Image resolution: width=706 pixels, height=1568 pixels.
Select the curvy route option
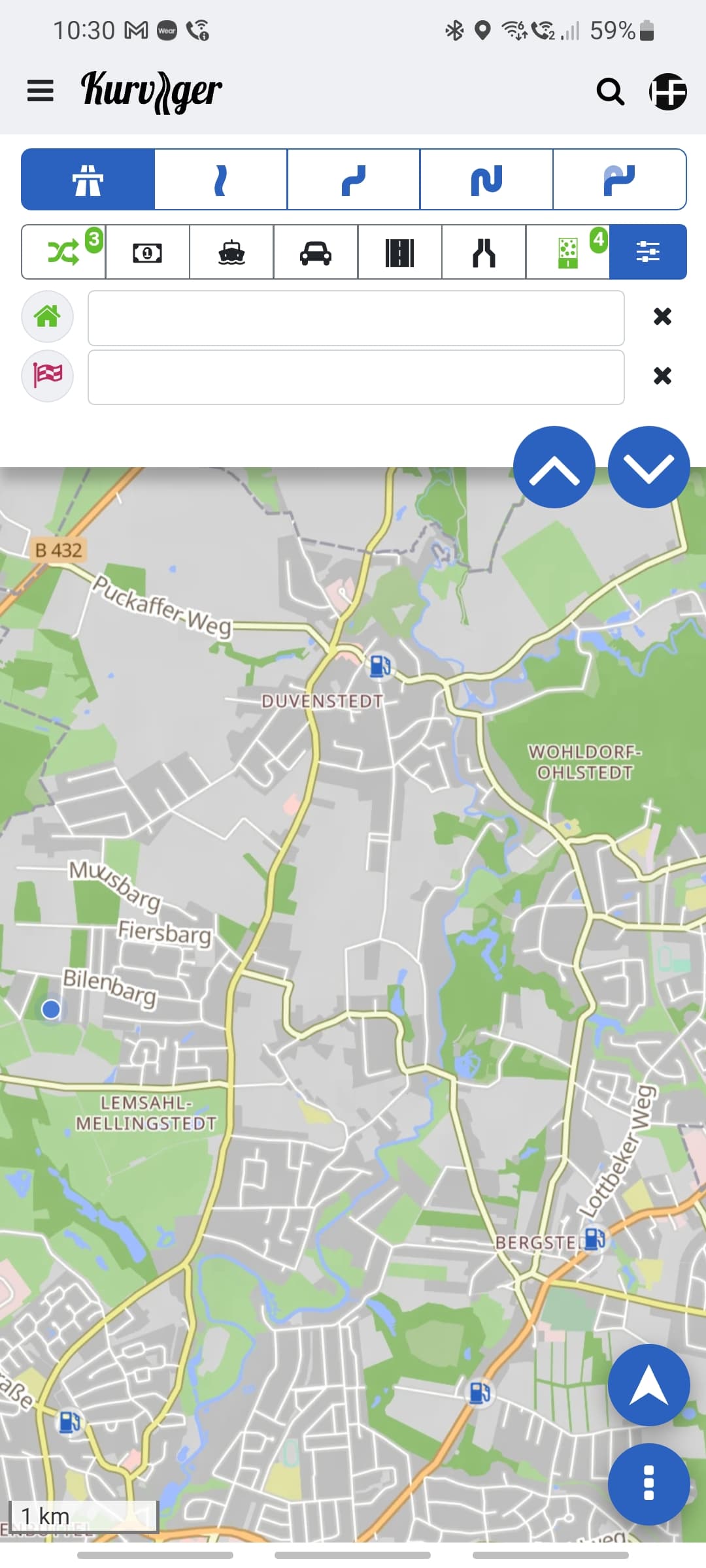click(x=354, y=180)
